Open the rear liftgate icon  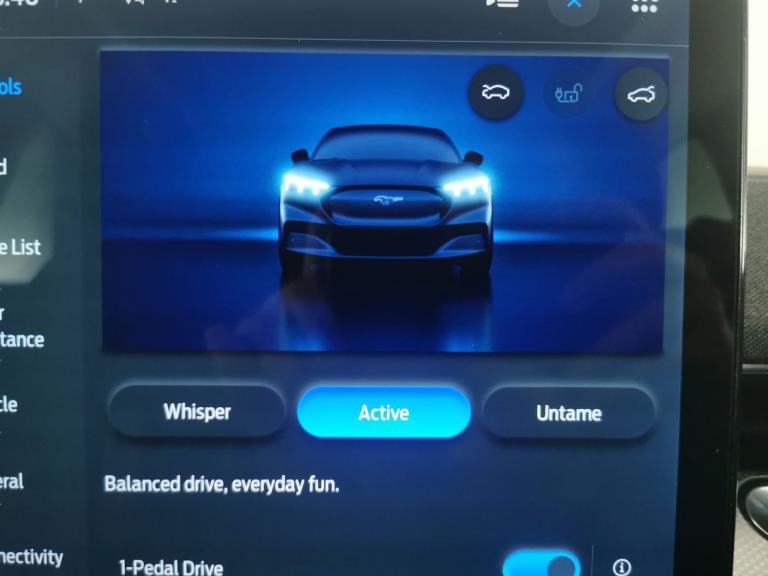pos(640,95)
